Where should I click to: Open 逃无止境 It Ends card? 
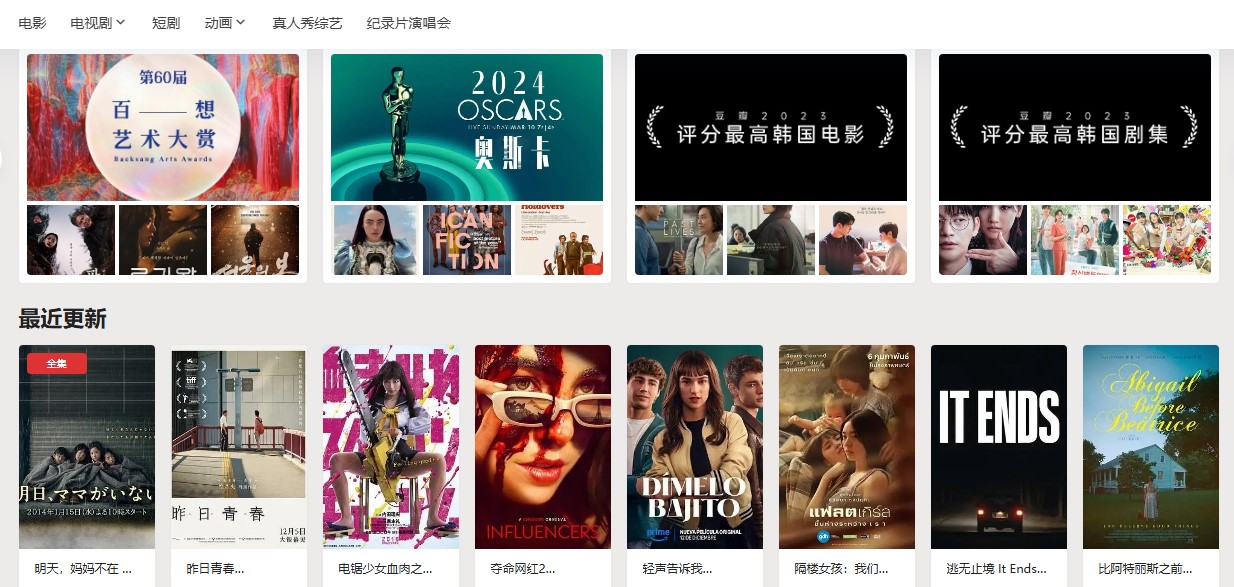coord(999,447)
